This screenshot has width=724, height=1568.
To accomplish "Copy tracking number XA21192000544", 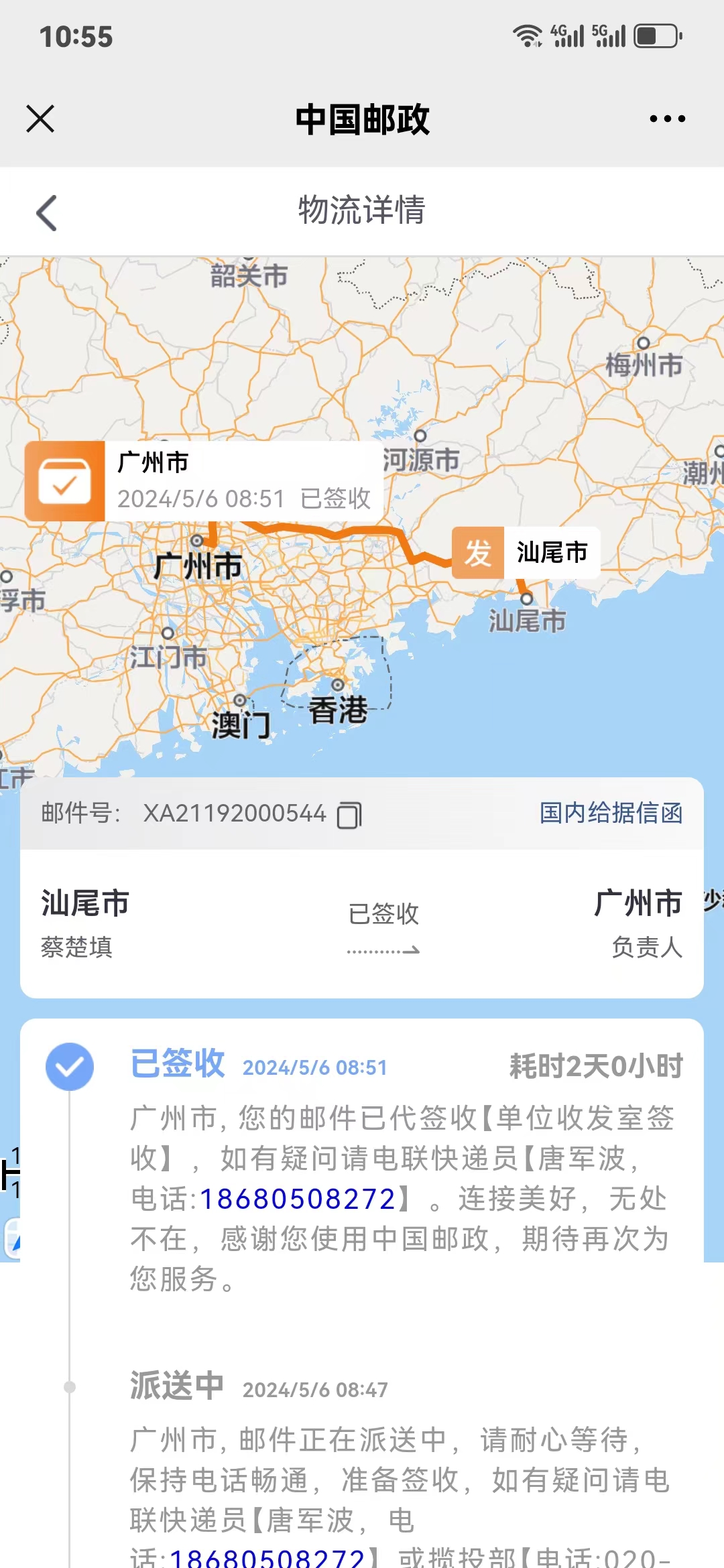I will click(349, 815).
